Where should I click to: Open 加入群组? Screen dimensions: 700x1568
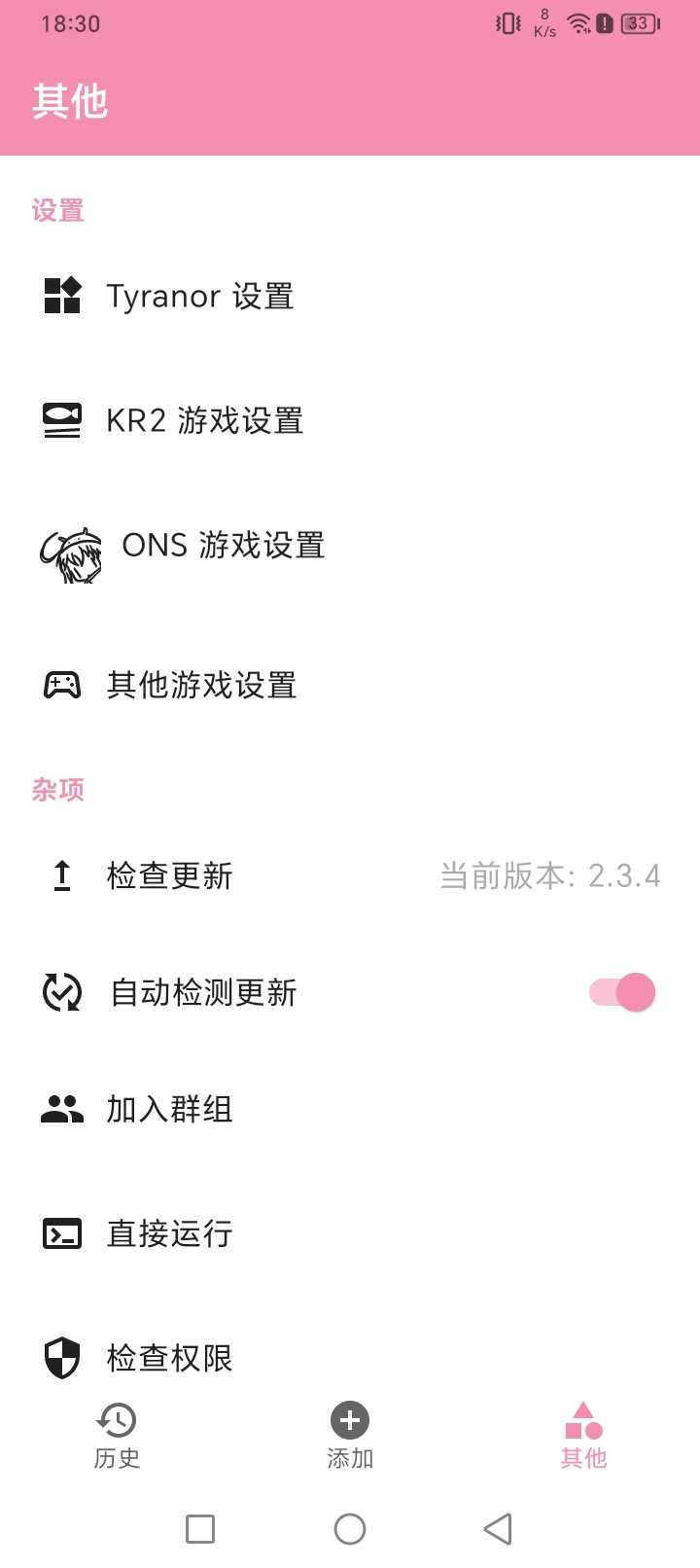(170, 1109)
